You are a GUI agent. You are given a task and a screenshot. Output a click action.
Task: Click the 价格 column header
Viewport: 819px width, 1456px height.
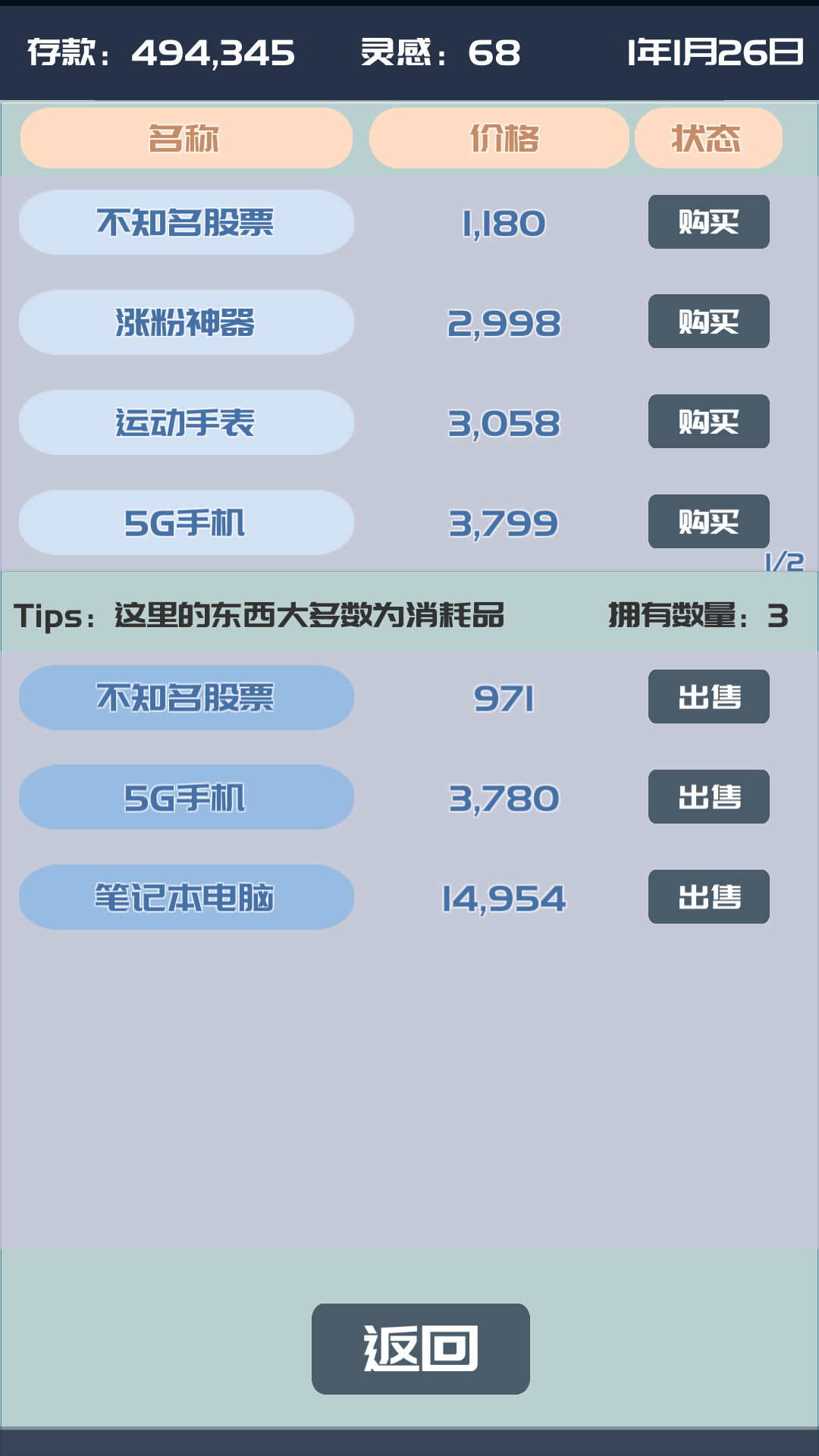pyautogui.click(x=498, y=137)
